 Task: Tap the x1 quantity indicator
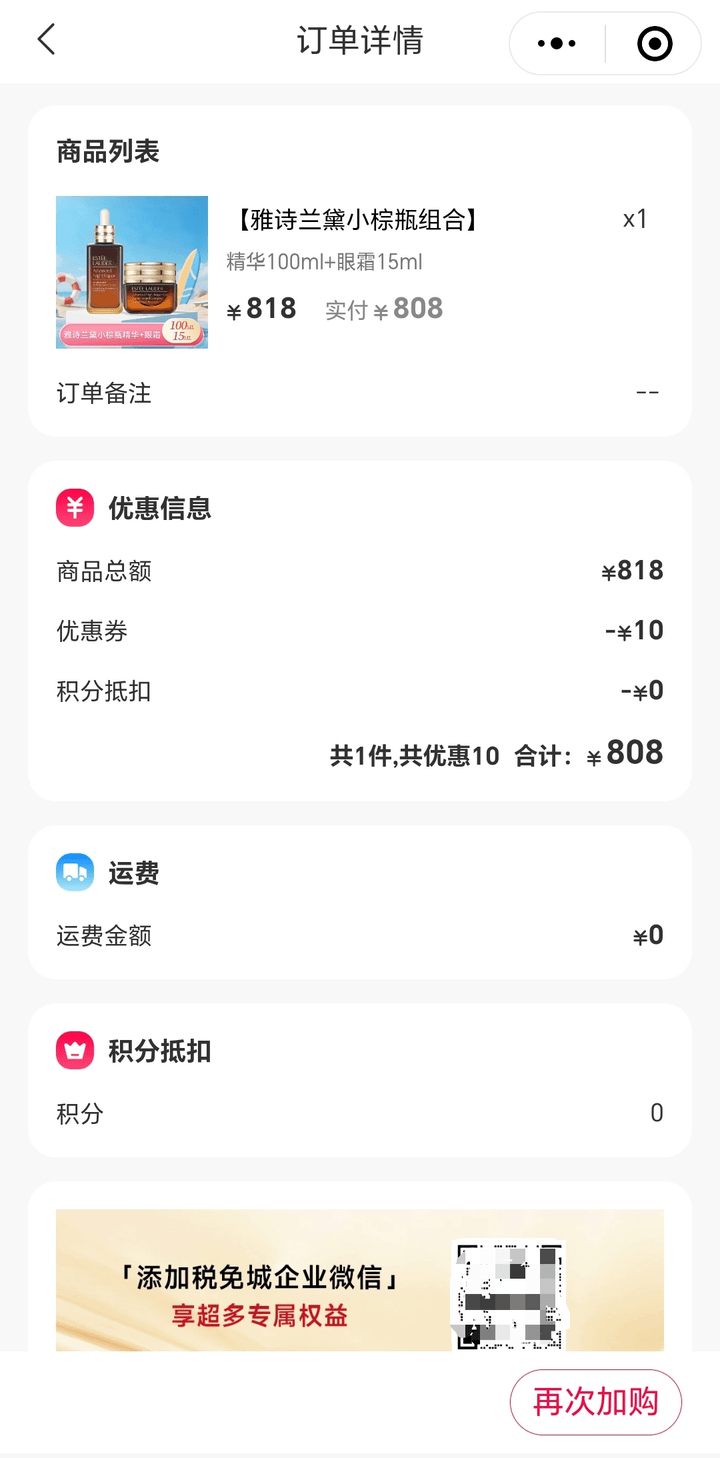click(634, 219)
